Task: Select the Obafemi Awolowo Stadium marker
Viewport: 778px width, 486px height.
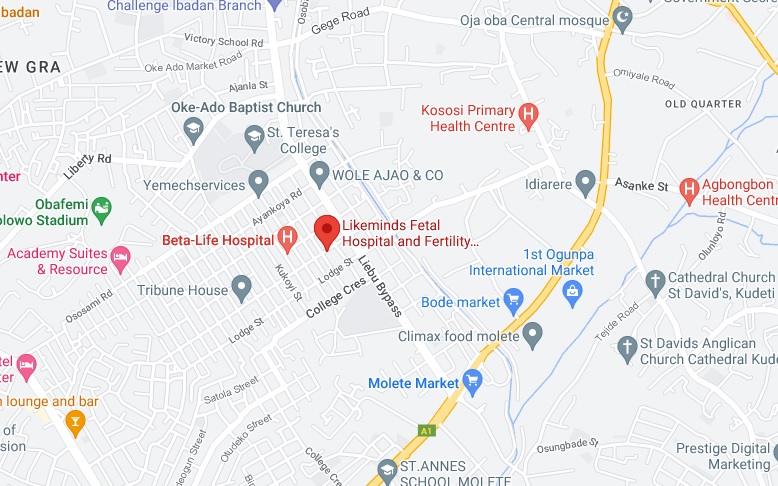Action: click(100, 209)
